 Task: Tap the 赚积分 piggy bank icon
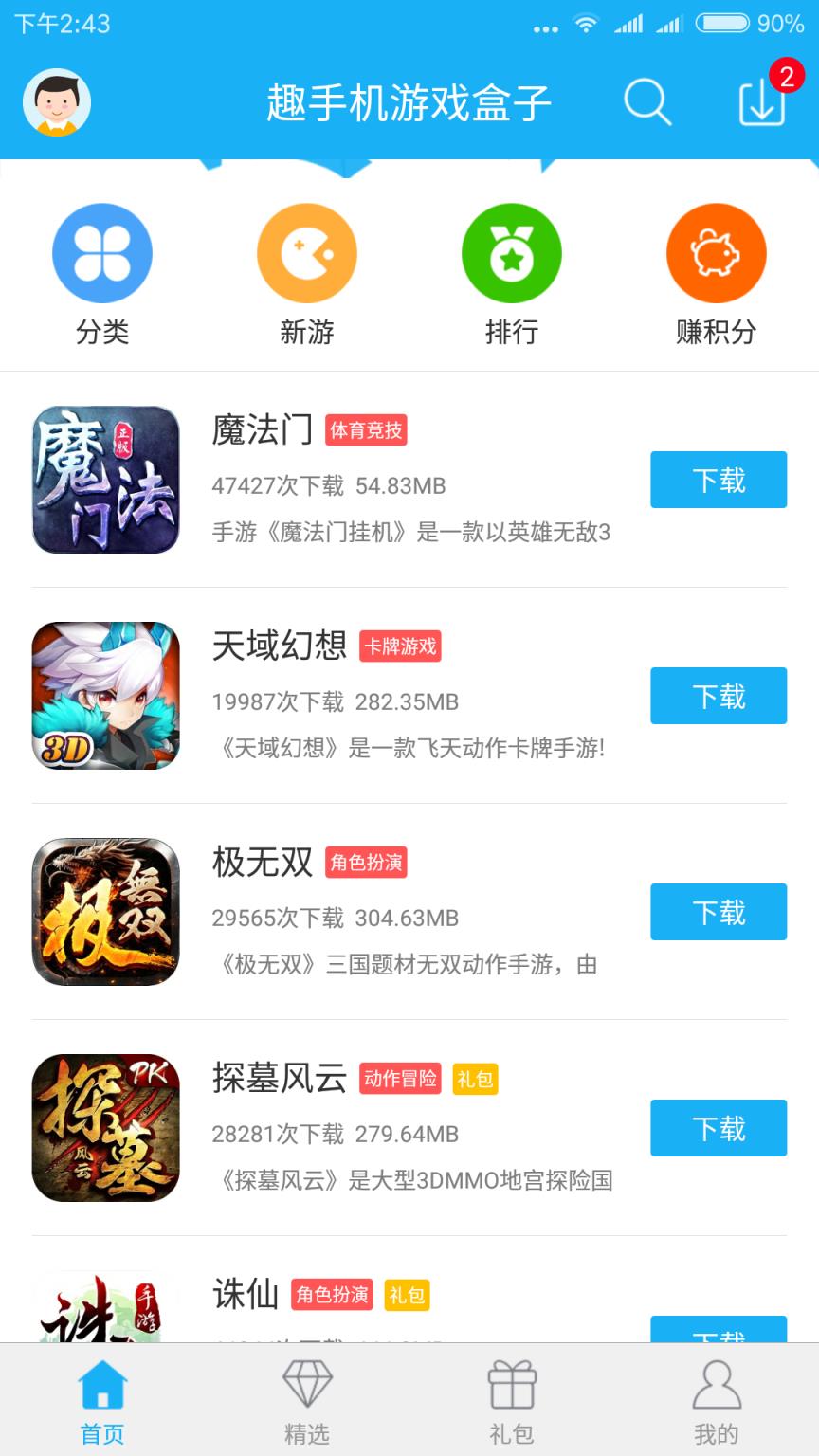(717, 253)
